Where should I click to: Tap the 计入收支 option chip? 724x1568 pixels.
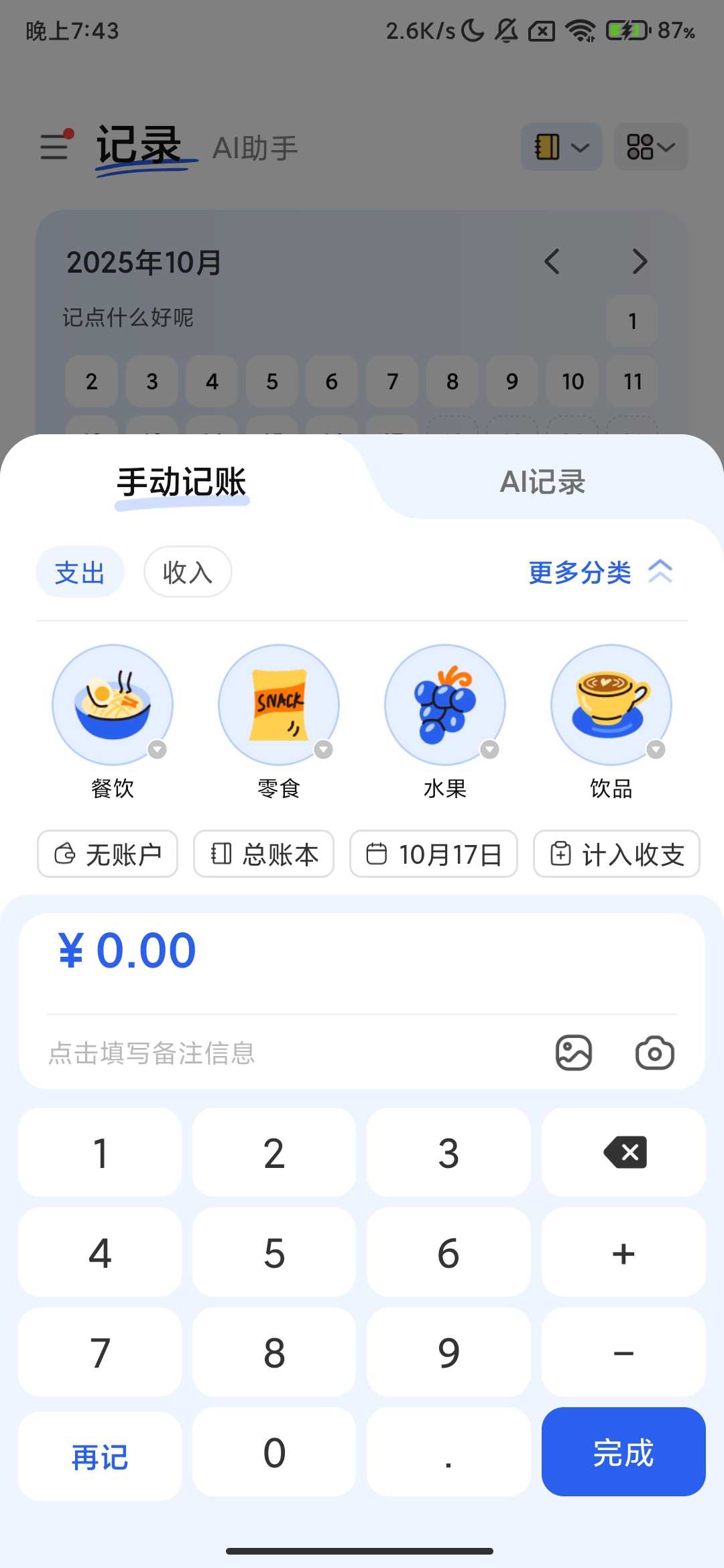tap(617, 854)
